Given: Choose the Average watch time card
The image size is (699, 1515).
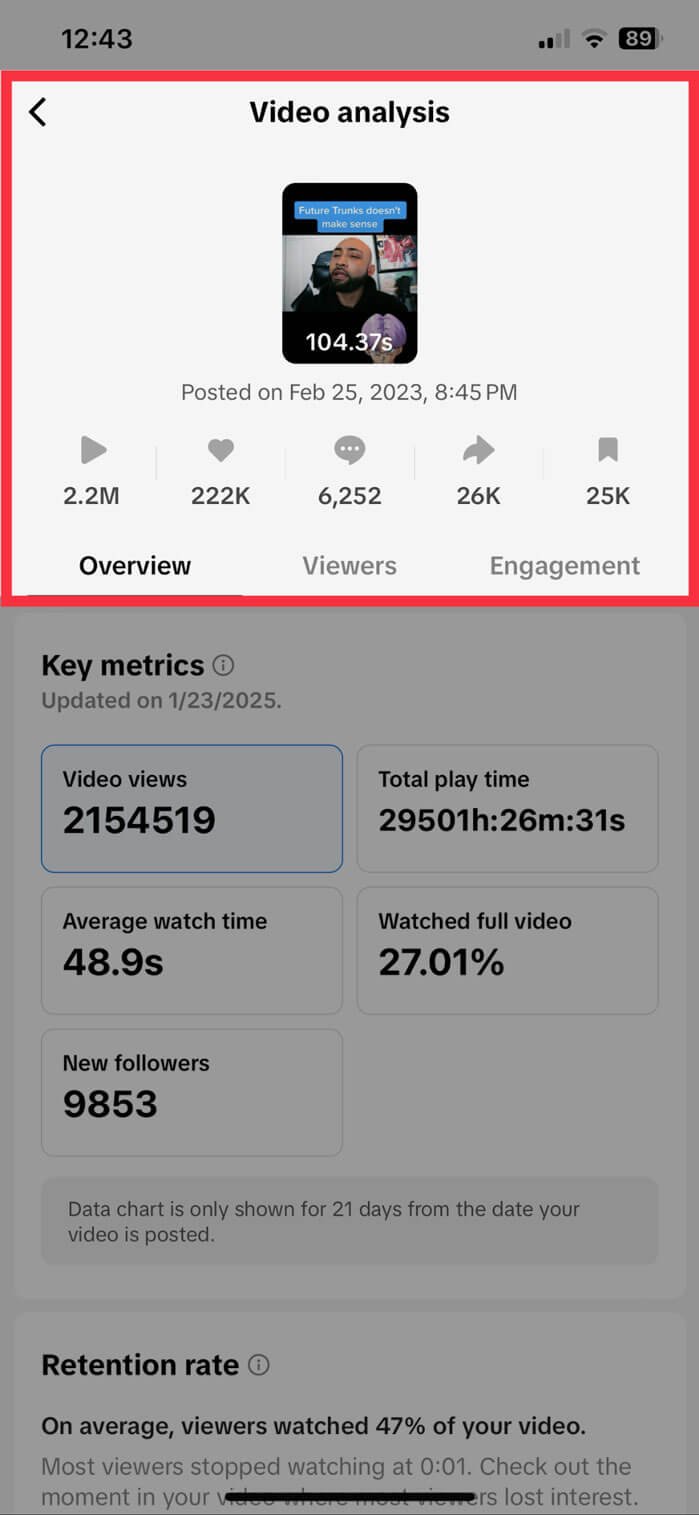Looking at the screenshot, I should point(192,950).
